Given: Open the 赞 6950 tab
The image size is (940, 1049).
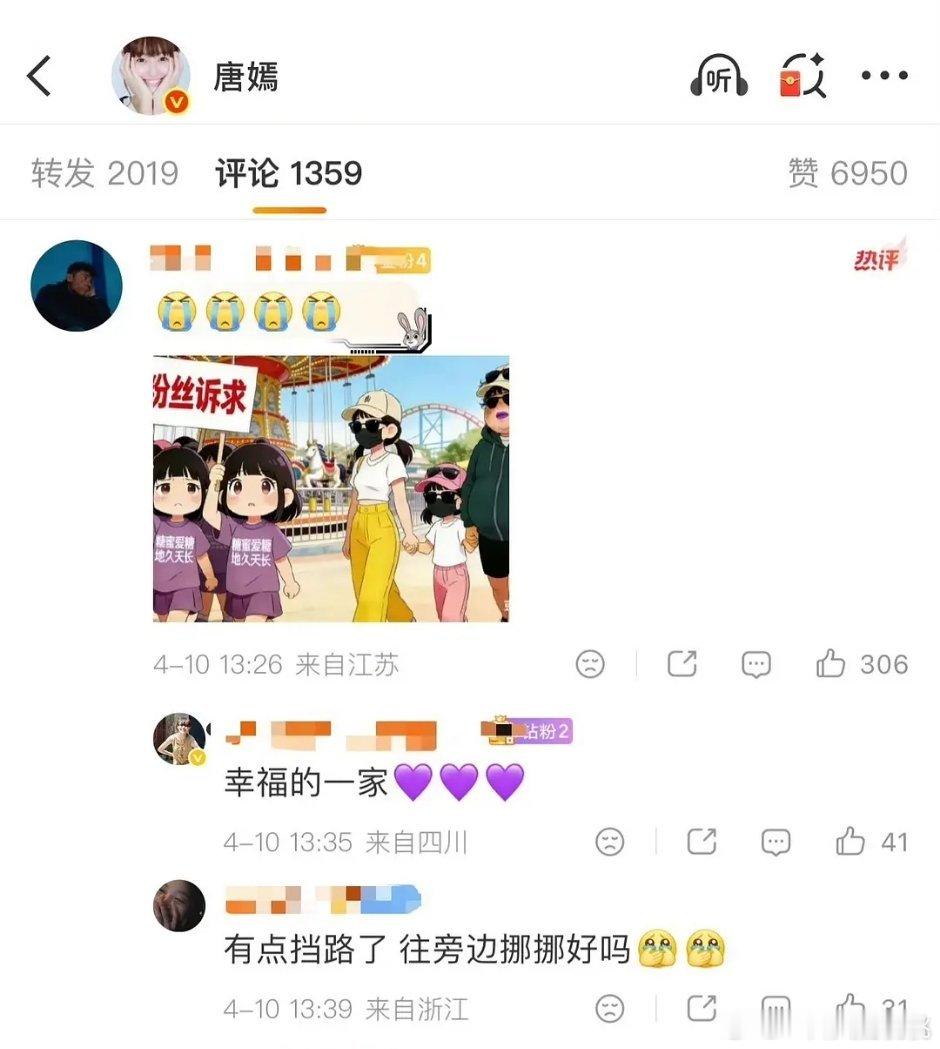Looking at the screenshot, I should click(848, 172).
